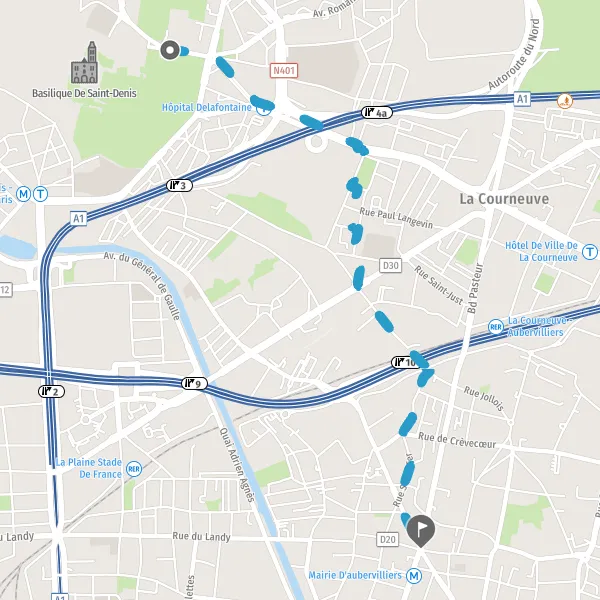The width and height of the screenshot is (600, 600).
Task: Select the route's starting point marker
Action: [x=170, y=50]
